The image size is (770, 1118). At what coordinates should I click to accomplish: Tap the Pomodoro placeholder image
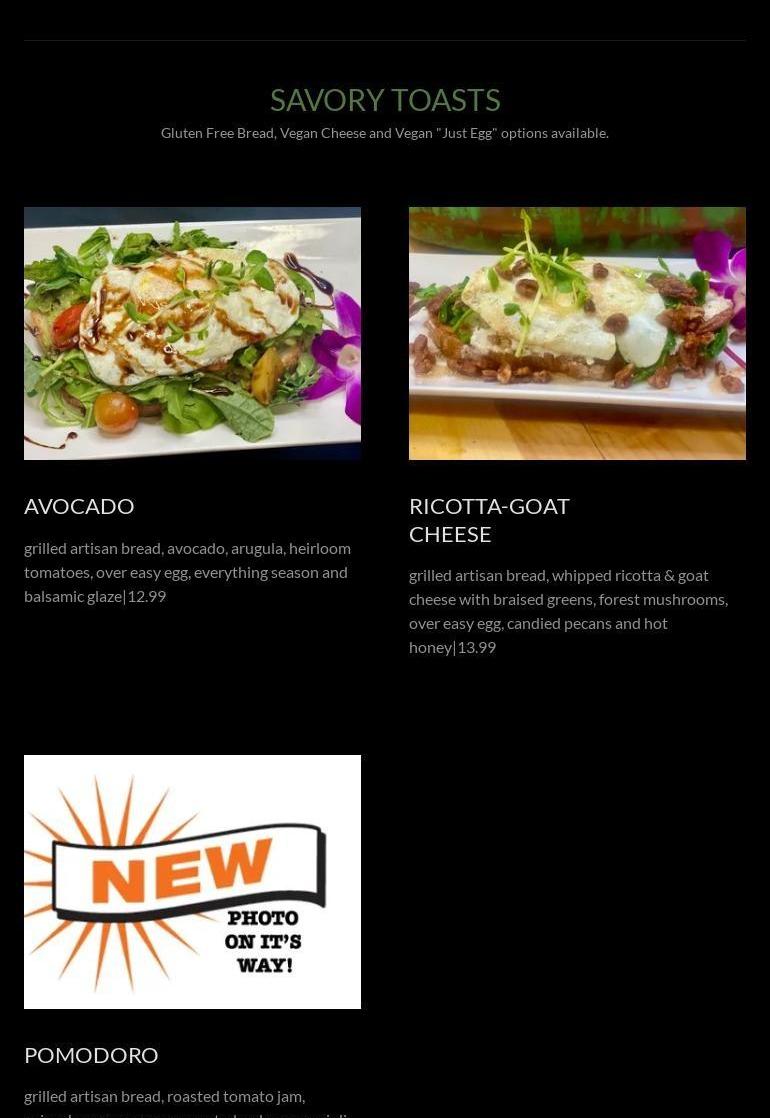click(192, 881)
